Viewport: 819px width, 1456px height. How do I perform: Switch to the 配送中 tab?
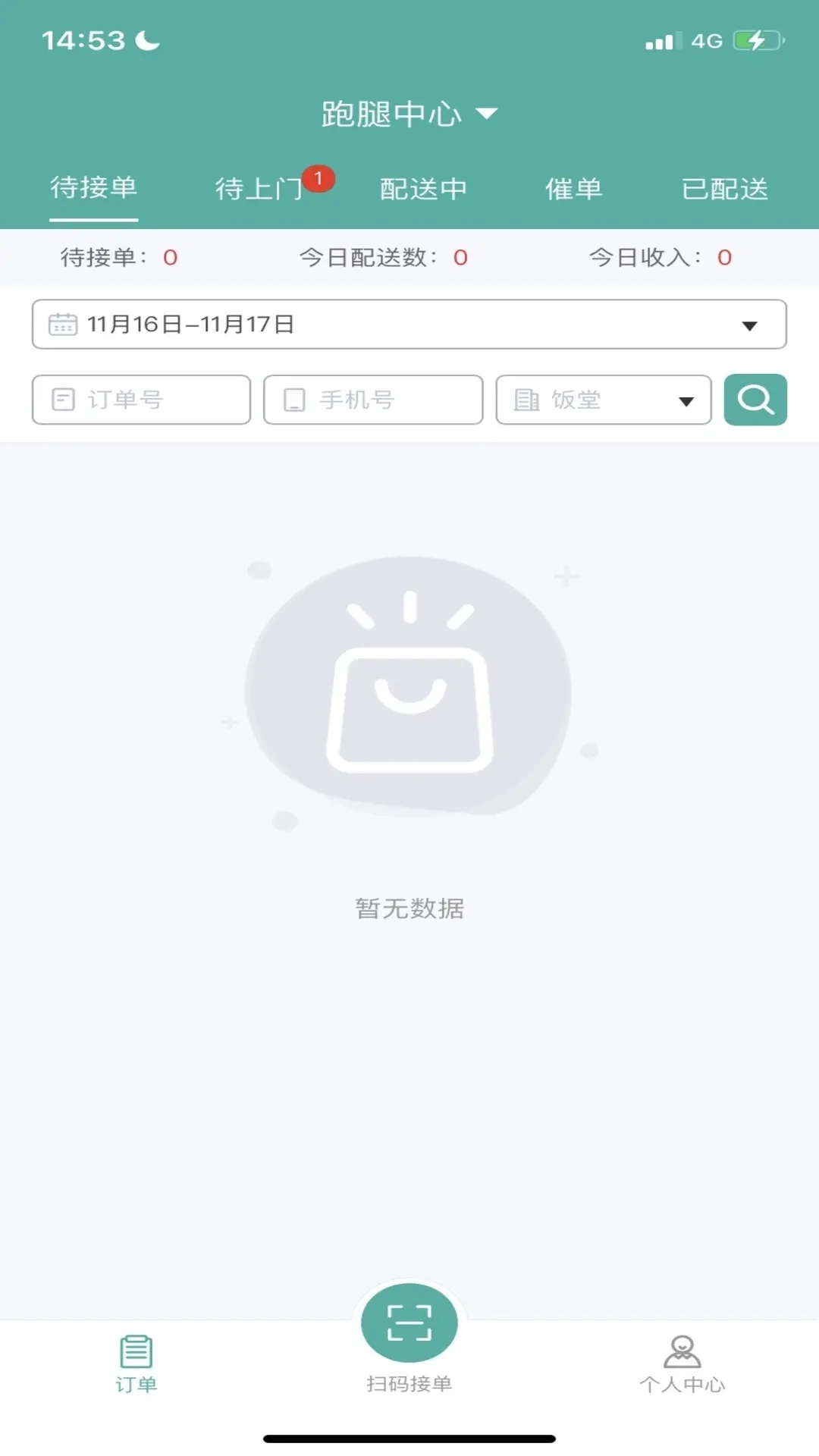pos(423,190)
